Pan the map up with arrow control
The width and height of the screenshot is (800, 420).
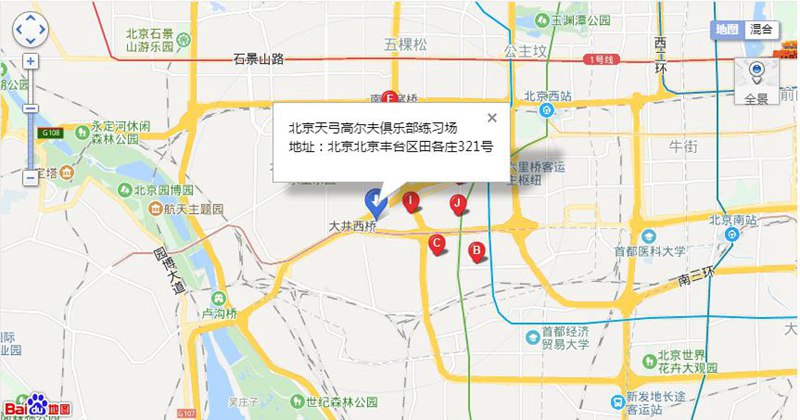(x=30, y=19)
